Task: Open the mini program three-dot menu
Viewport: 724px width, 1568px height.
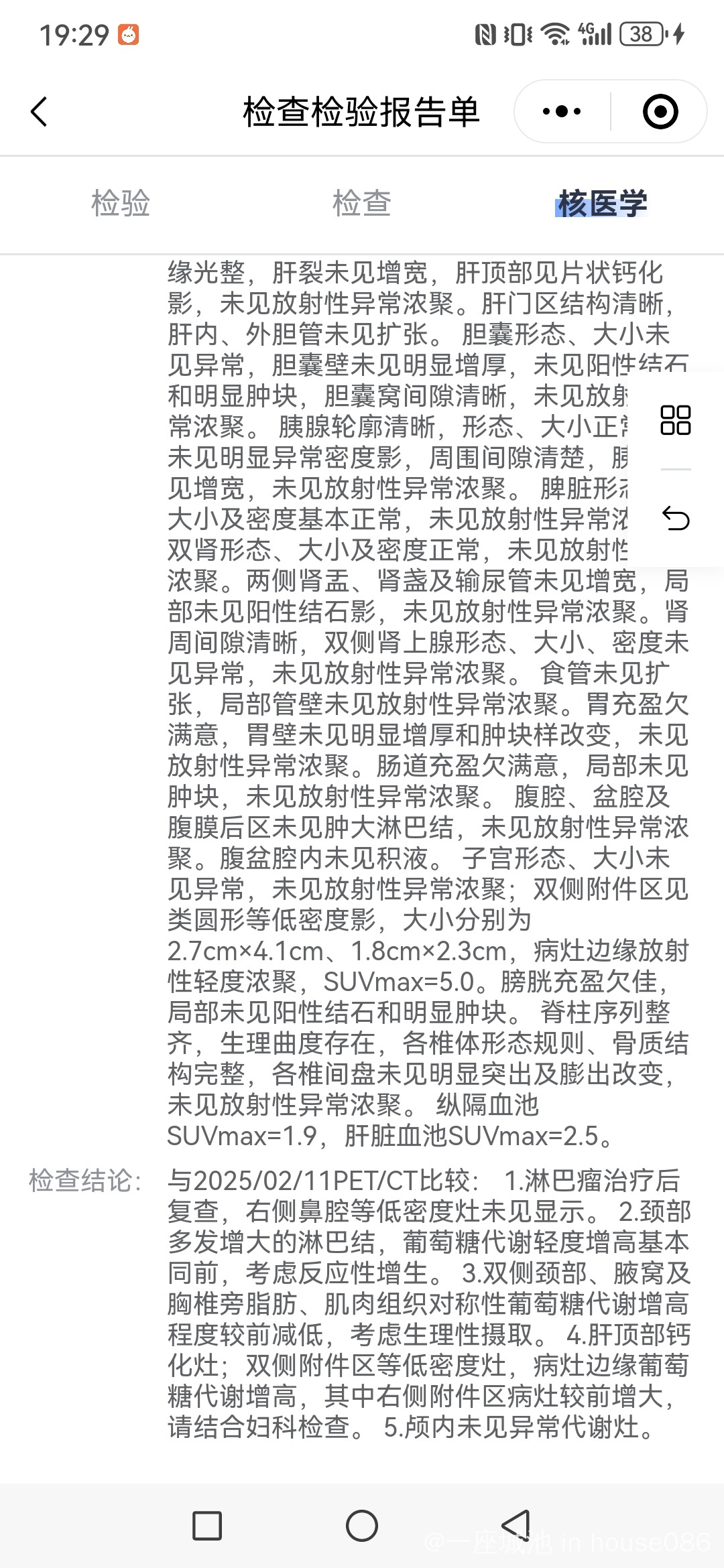Action: point(562,111)
